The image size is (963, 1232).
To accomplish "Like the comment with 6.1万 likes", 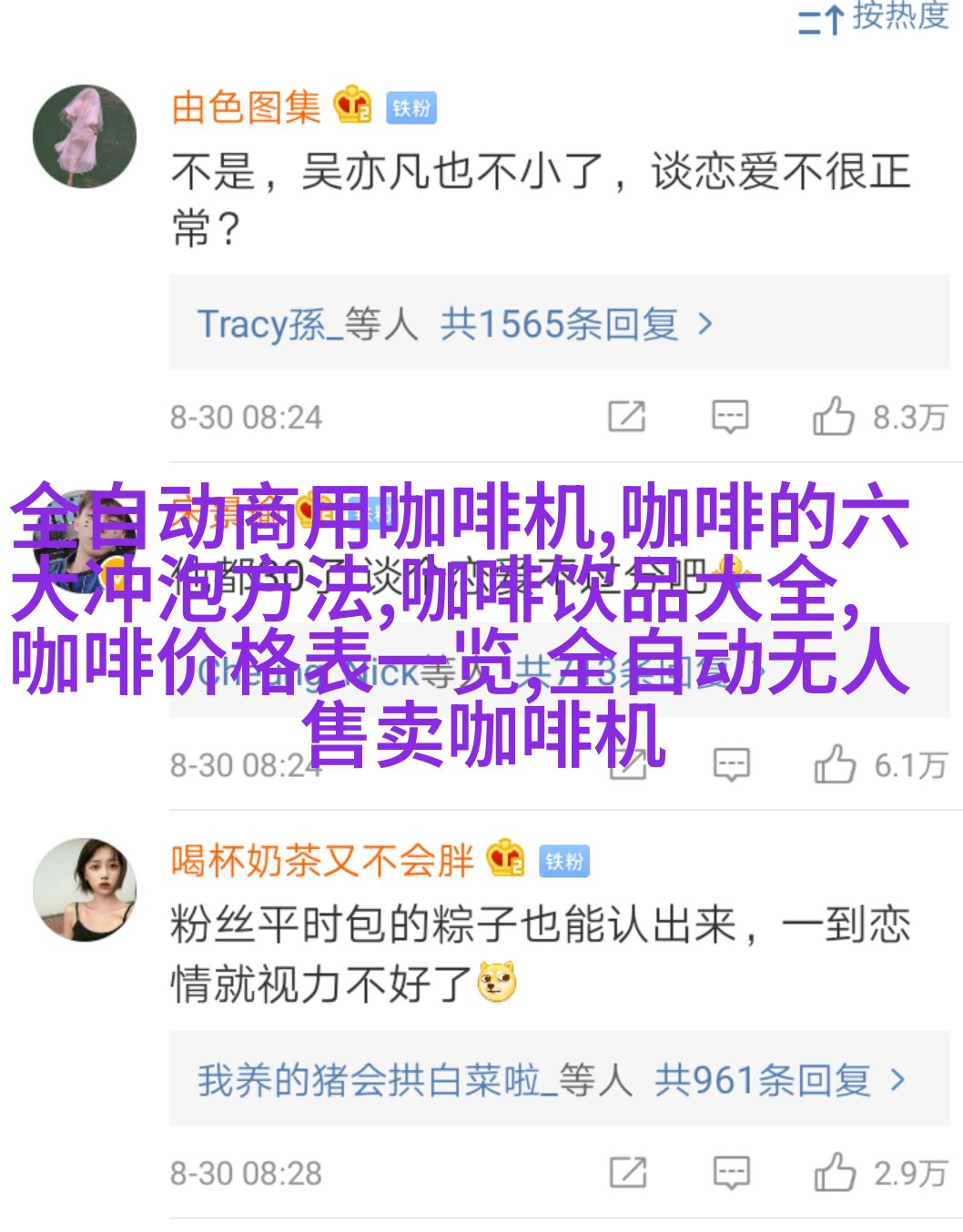I will click(x=835, y=765).
